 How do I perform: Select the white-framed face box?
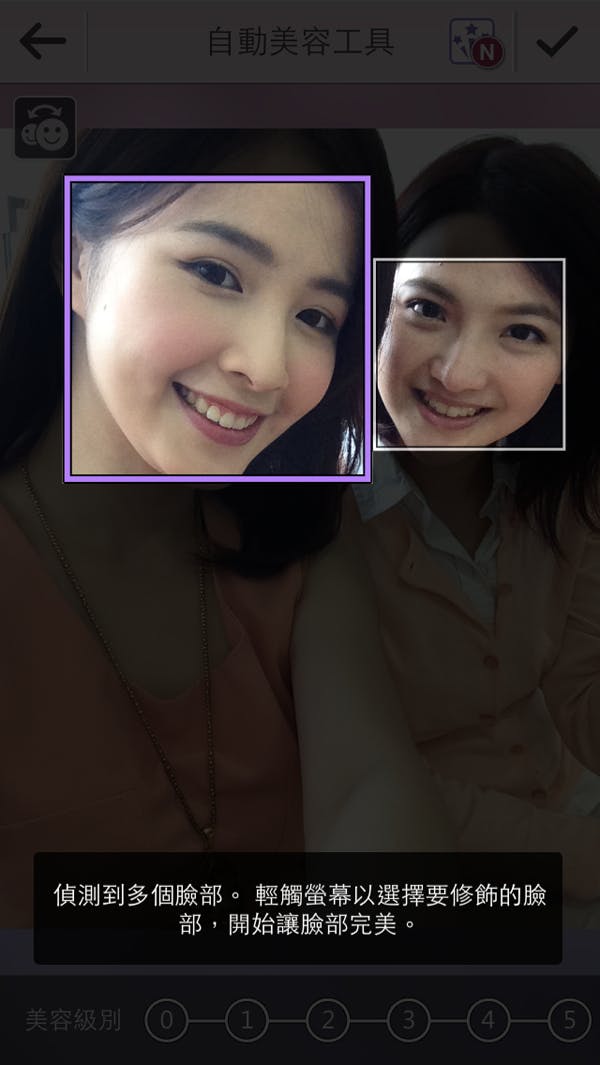coord(469,353)
